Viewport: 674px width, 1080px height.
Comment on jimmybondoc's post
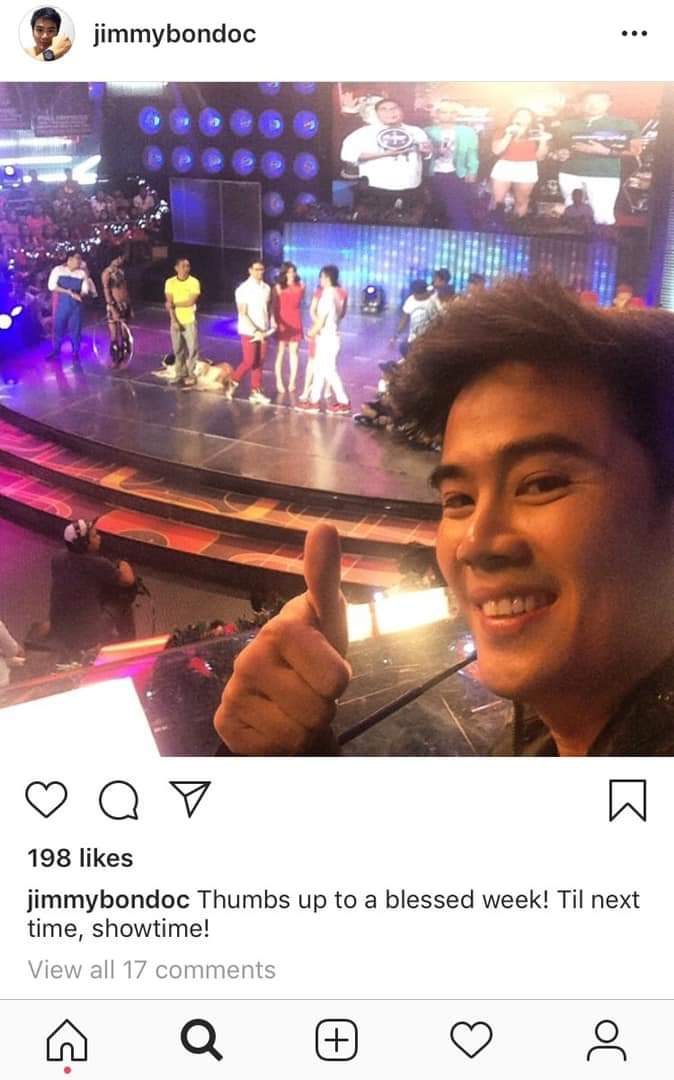coord(118,799)
